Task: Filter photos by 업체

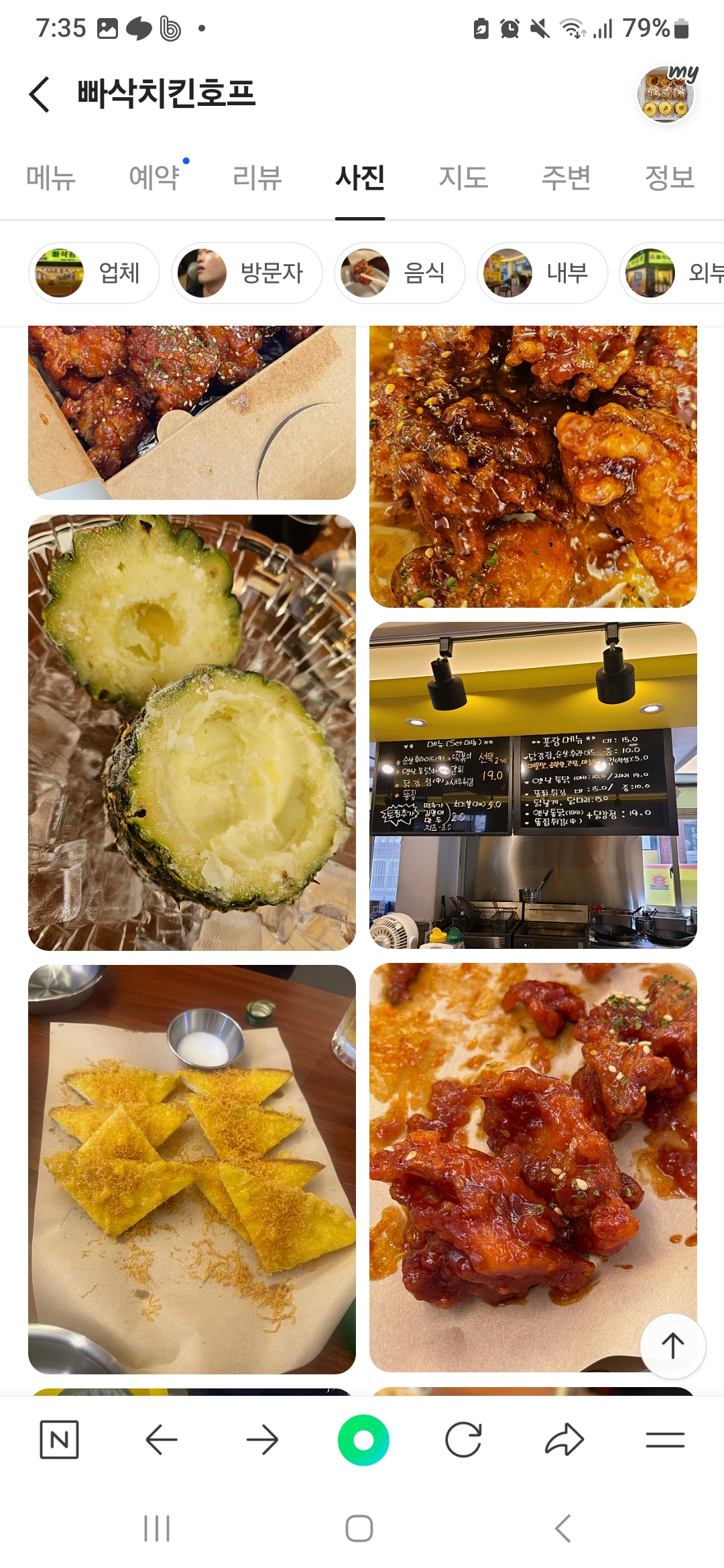Action: click(x=94, y=273)
